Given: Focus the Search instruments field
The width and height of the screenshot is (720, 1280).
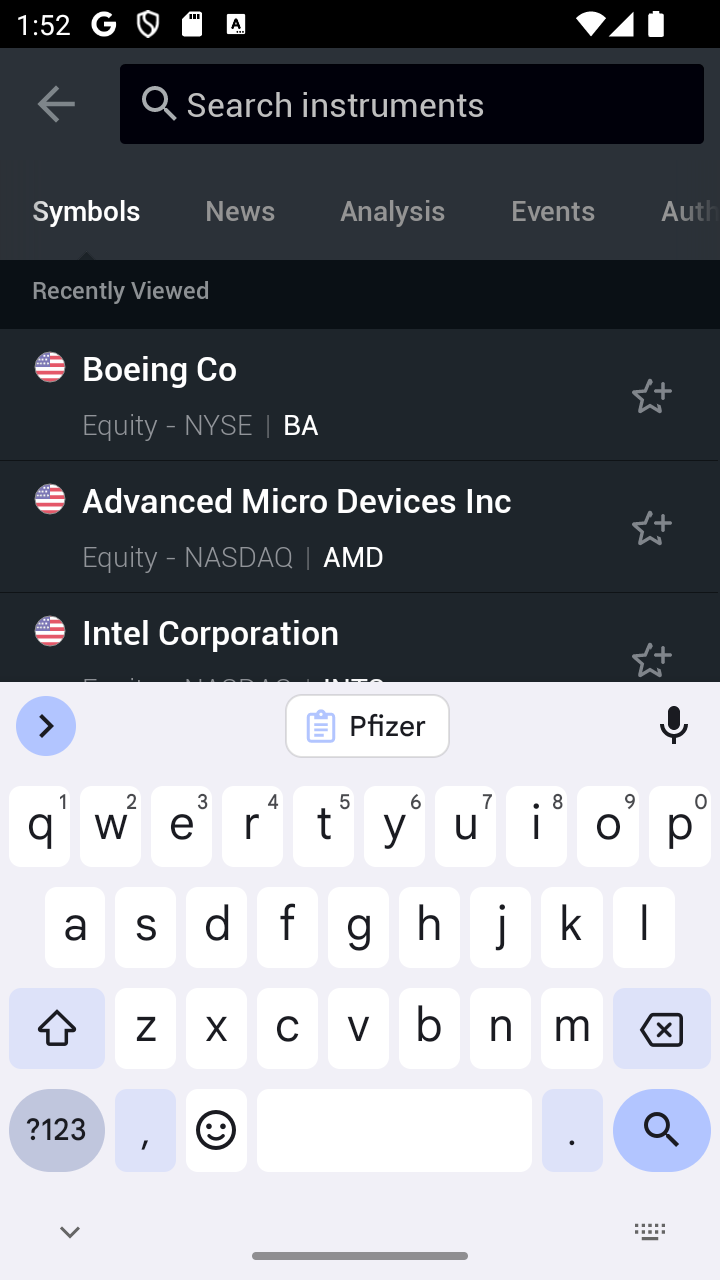Looking at the screenshot, I should click(412, 104).
